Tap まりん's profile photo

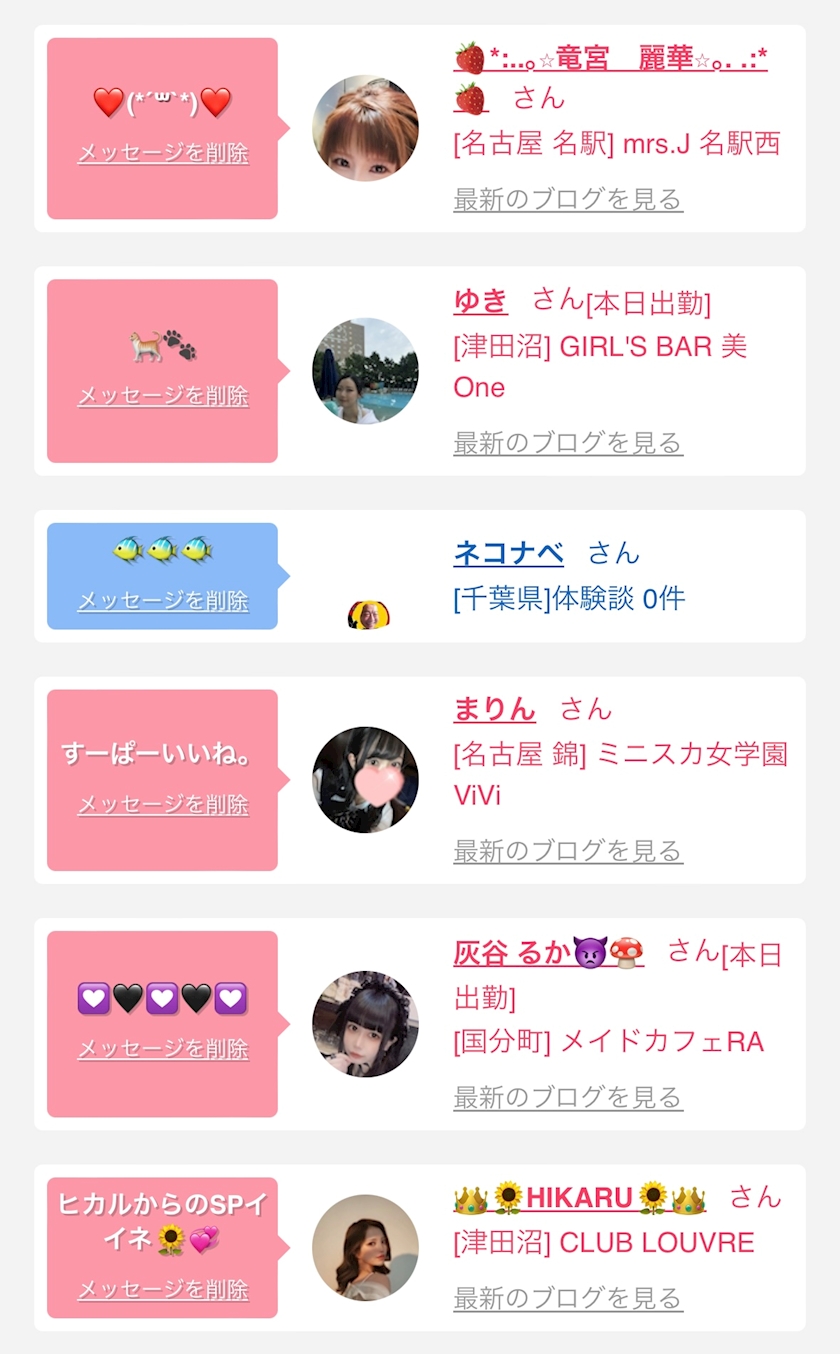click(365, 780)
